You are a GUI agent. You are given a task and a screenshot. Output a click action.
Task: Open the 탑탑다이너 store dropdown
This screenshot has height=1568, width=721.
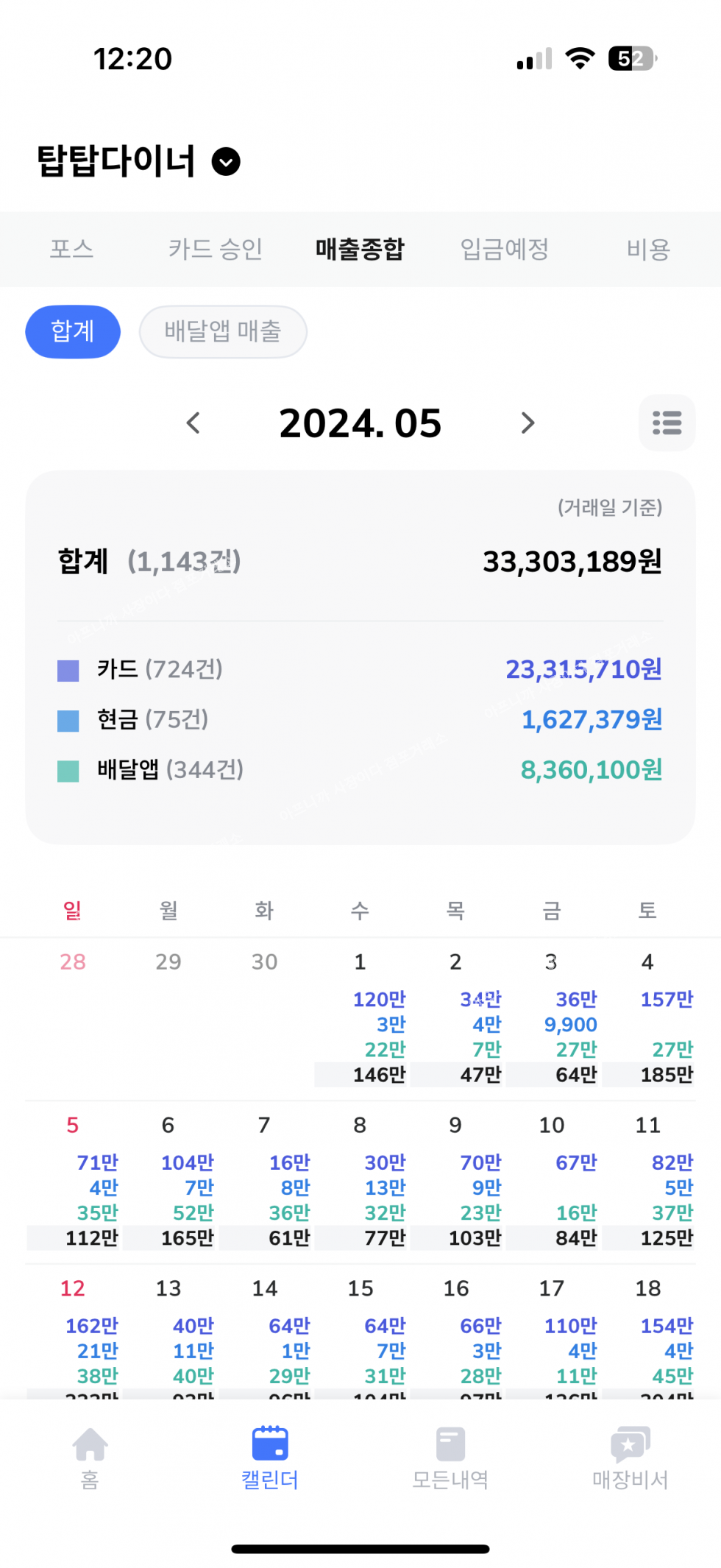click(225, 162)
